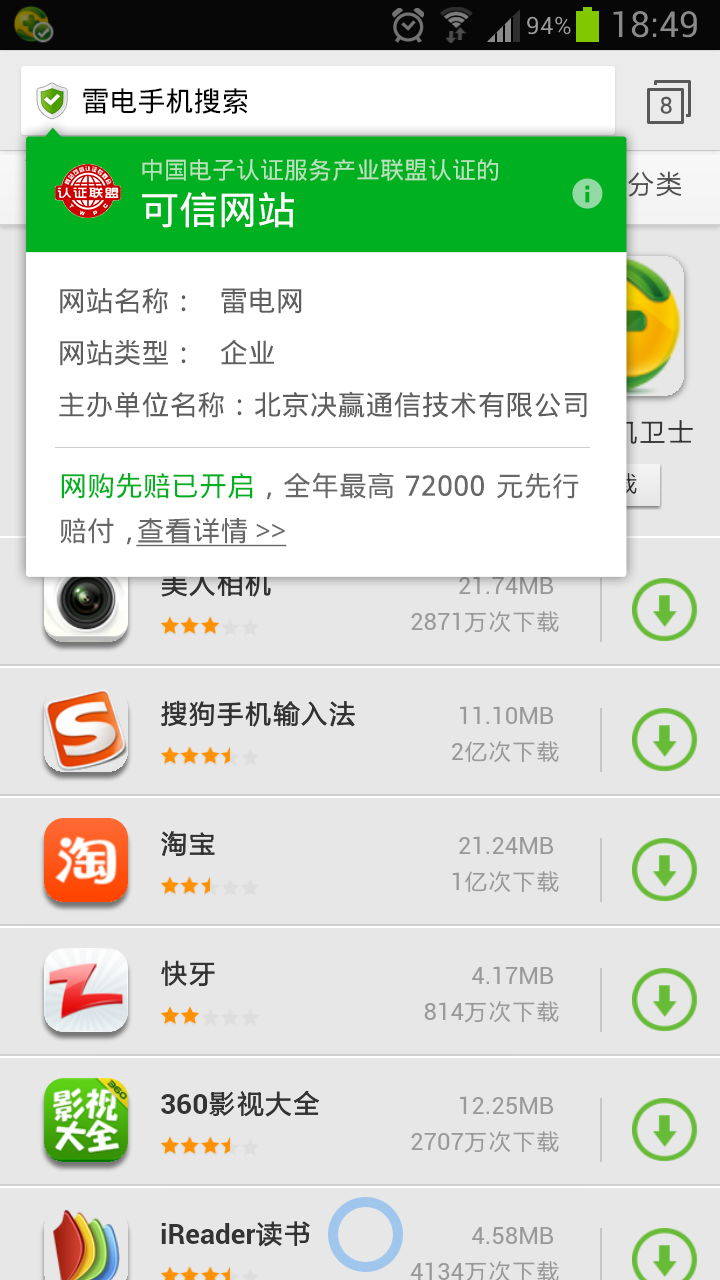This screenshot has height=1280, width=720.
Task: Open the info icon on the trusted-site popup
Action: tap(587, 194)
